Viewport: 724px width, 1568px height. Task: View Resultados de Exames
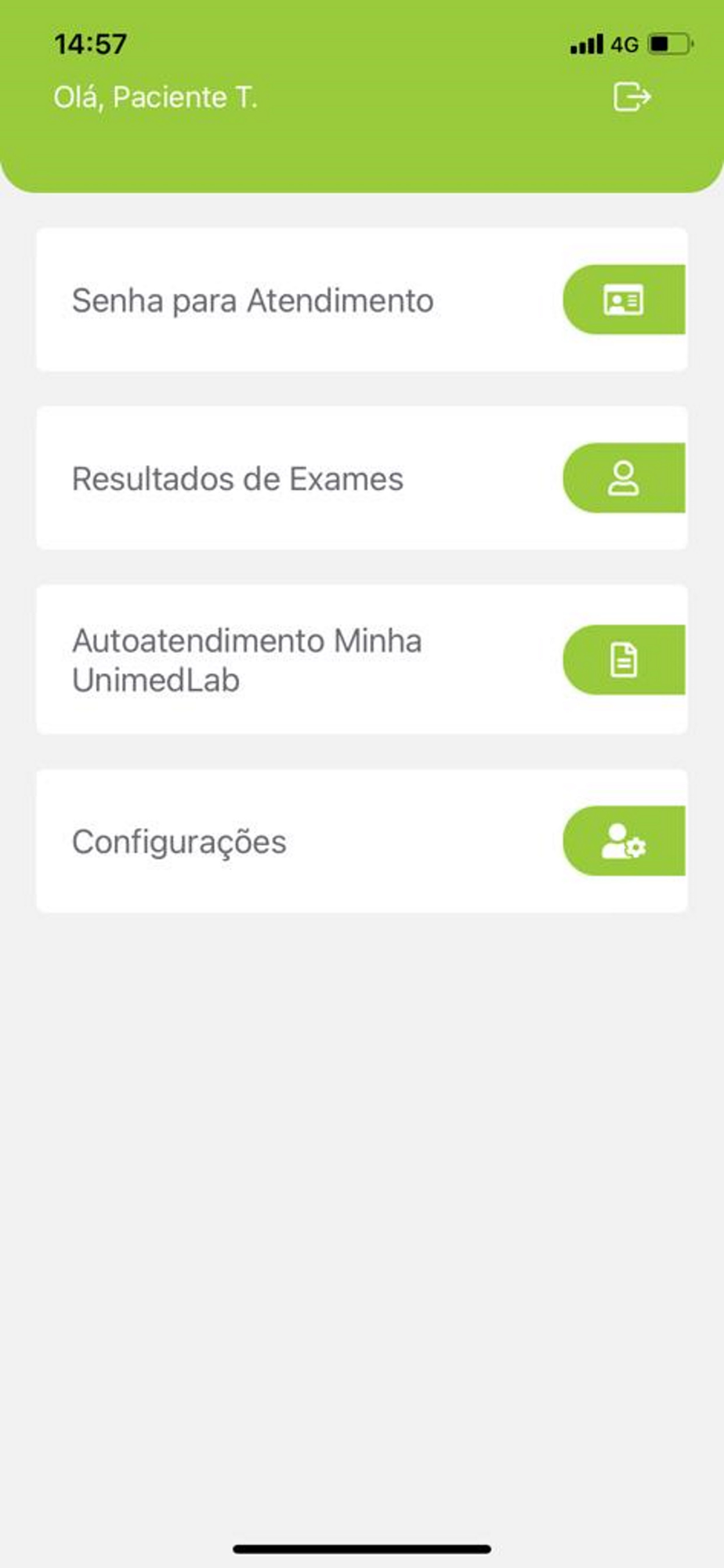tap(361, 478)
